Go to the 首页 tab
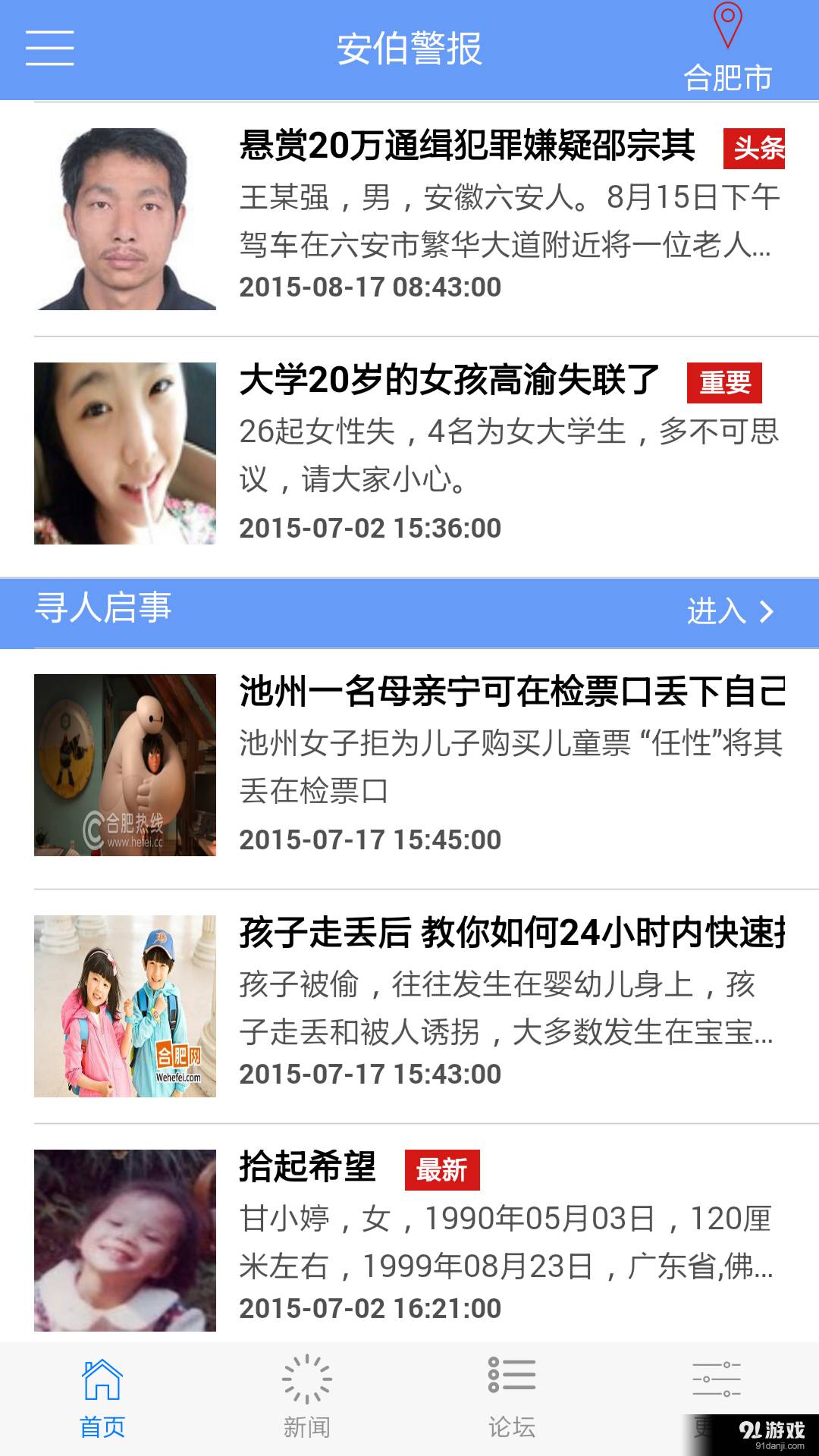The image size is (819, 1456). click(102, 1398)
